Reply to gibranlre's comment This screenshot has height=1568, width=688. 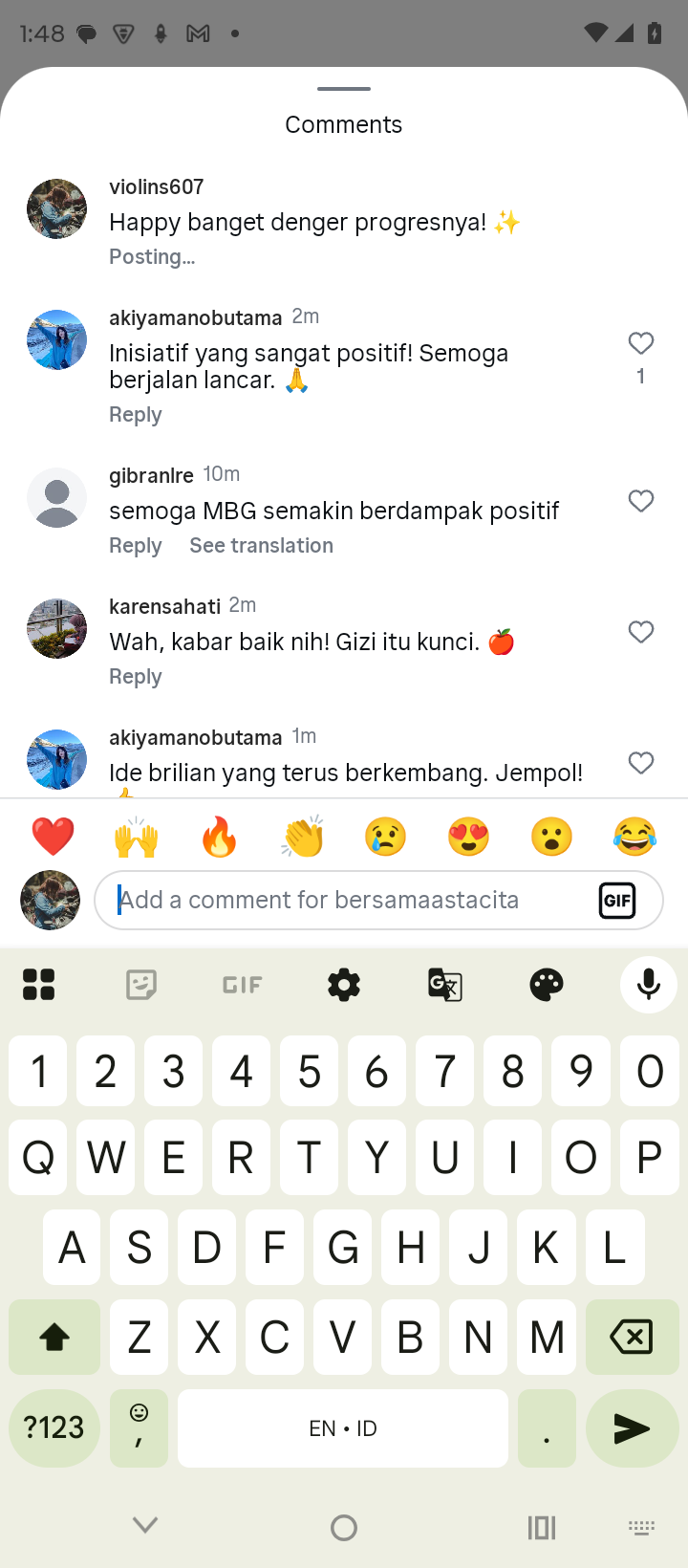point(135,546)
